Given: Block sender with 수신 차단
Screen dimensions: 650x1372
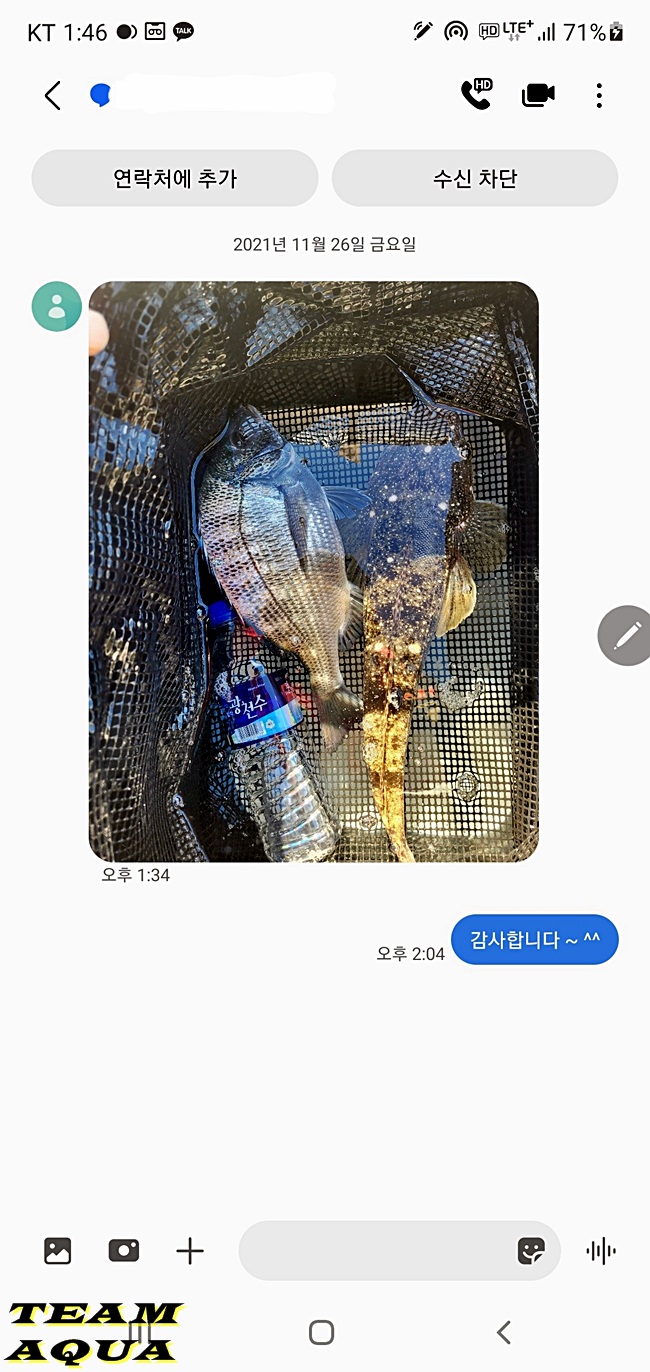Looking at the screenshot, I should pos(474,179).
